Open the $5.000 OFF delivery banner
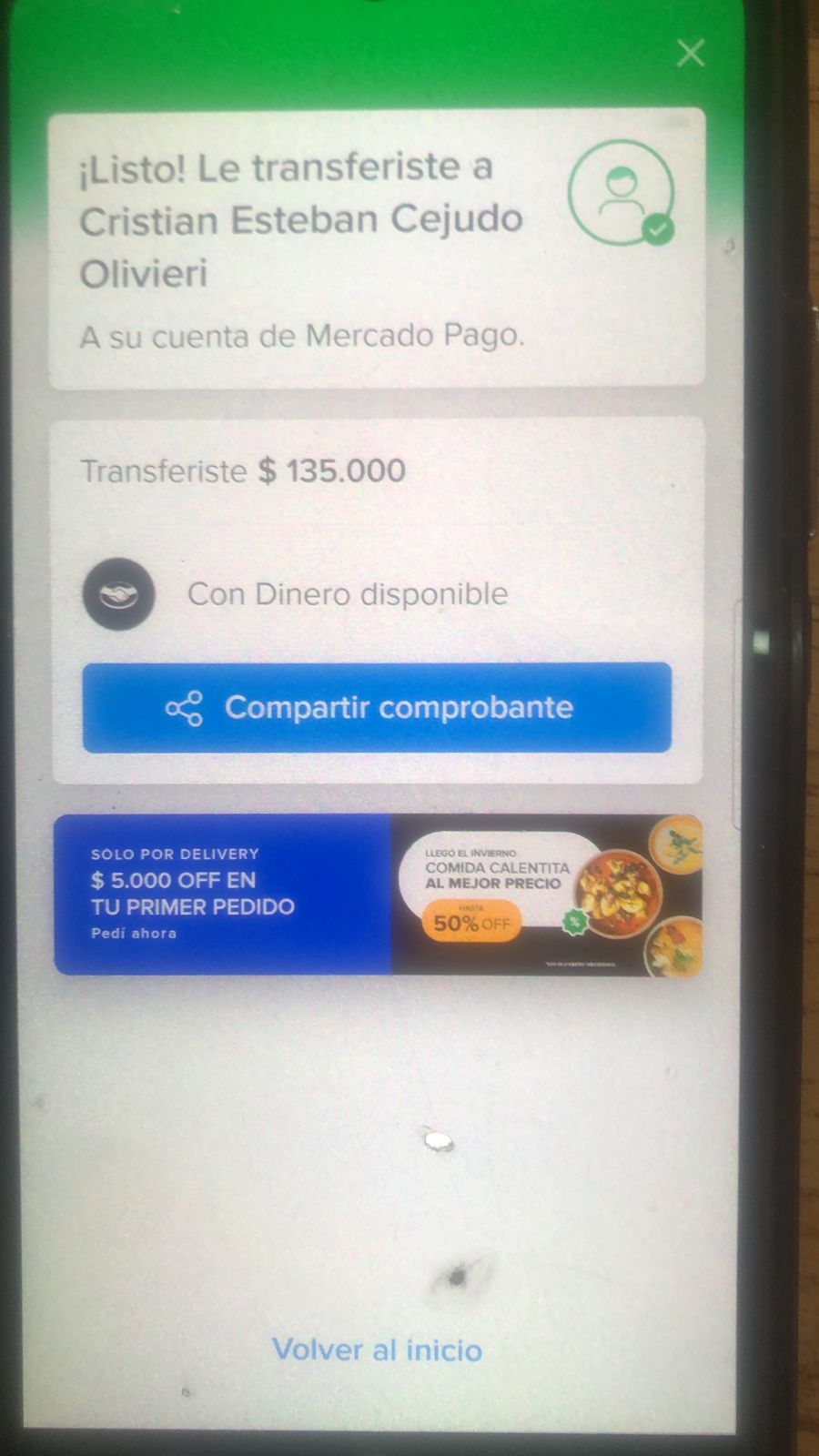 (379, 895)
